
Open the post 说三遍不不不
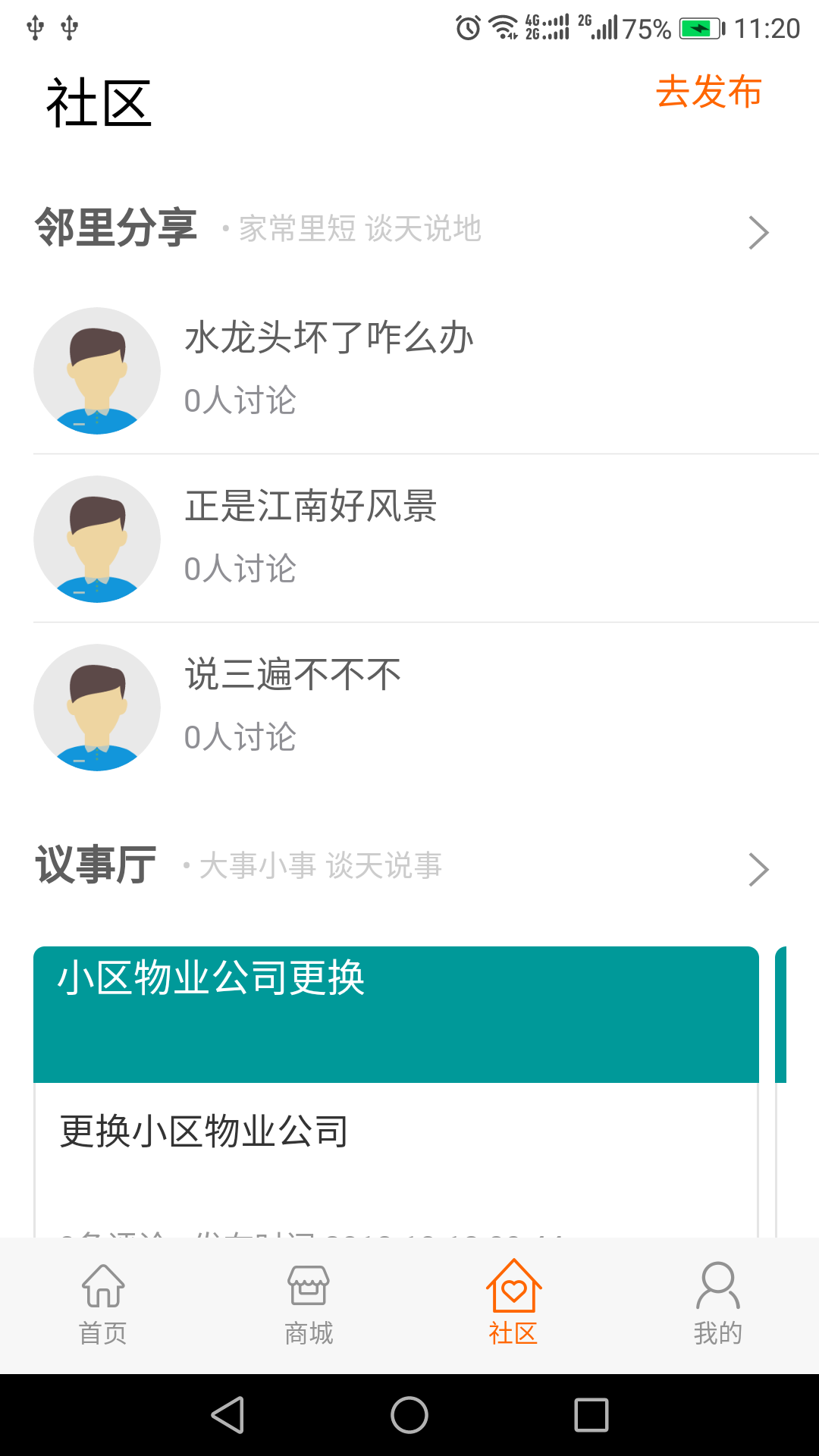click(x=293, y=675)
